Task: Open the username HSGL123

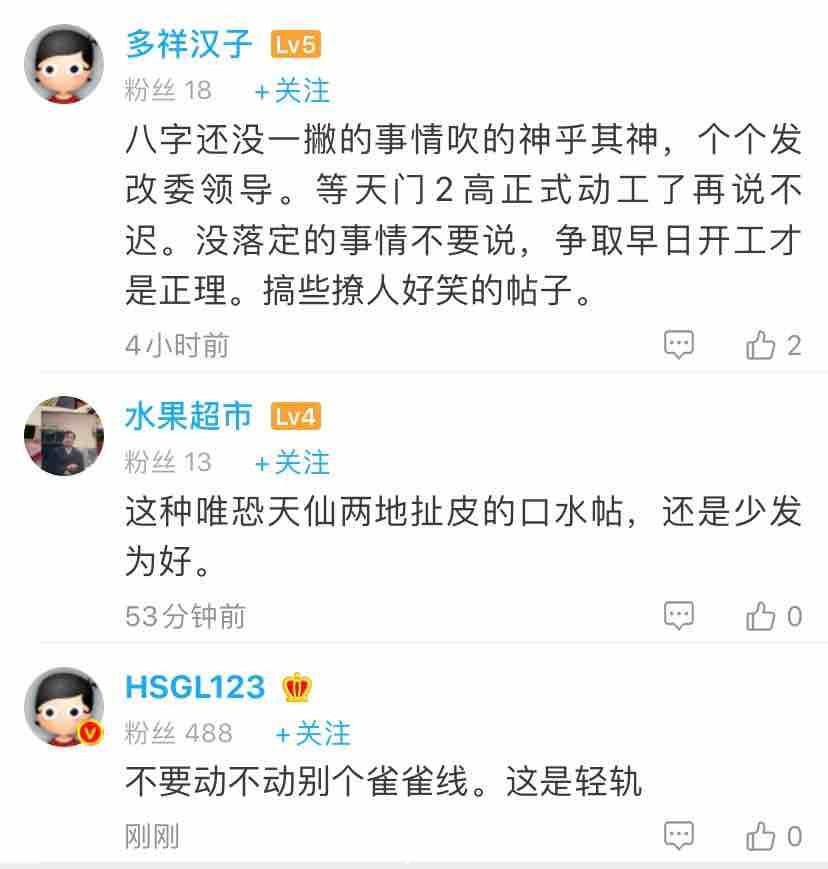Action: coord(195,687)
